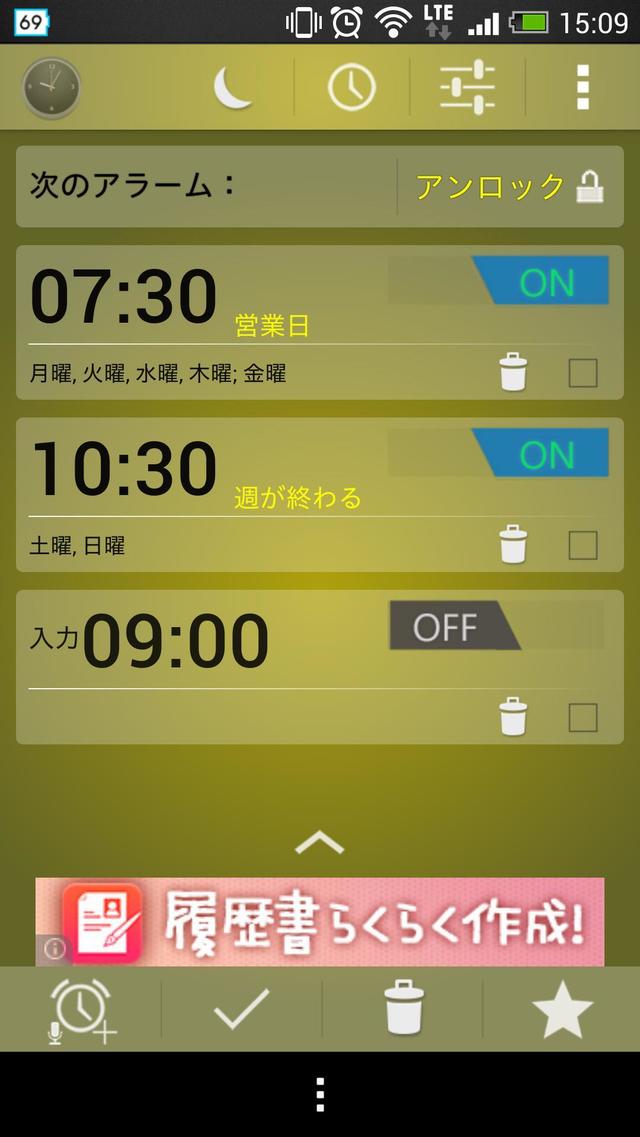Open sleep mode with the moon icon
This screenshot has width=640, height=1137.
pyautogui.click(x=234, y=88)
